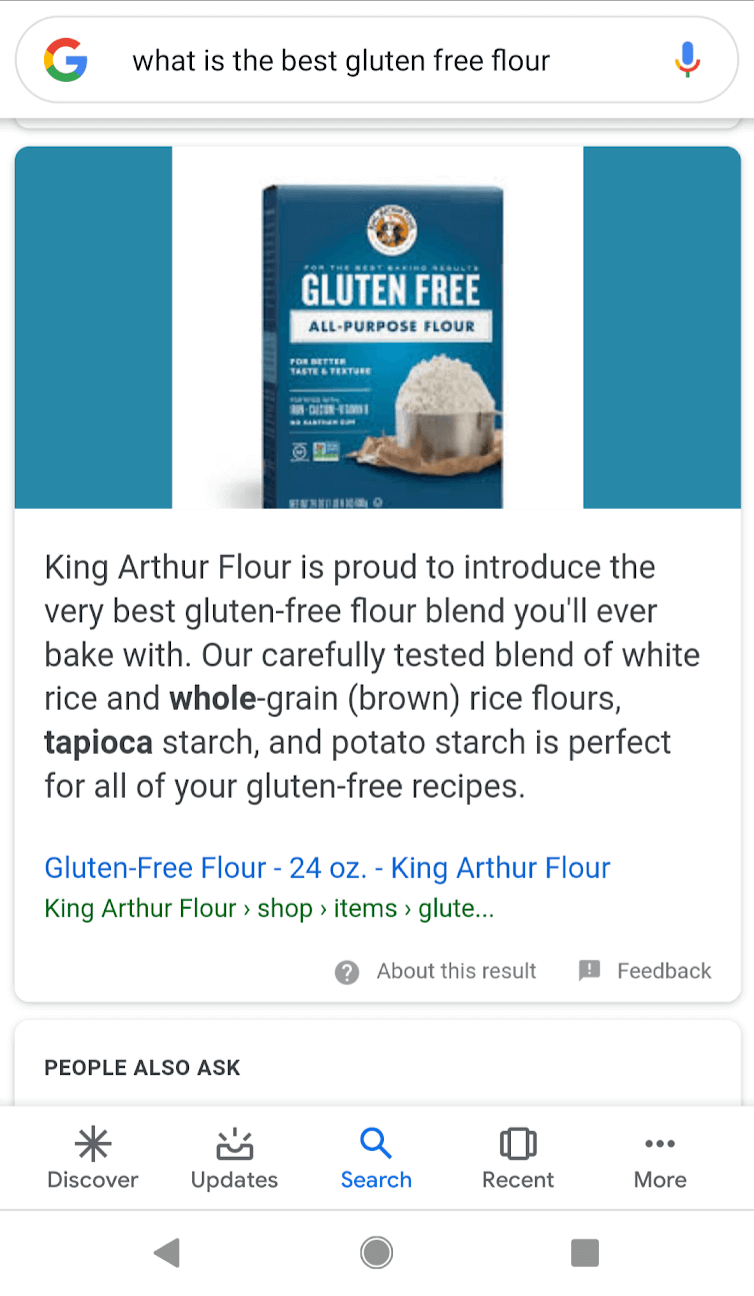Switch to the Updates tab

click(235, 1158)
